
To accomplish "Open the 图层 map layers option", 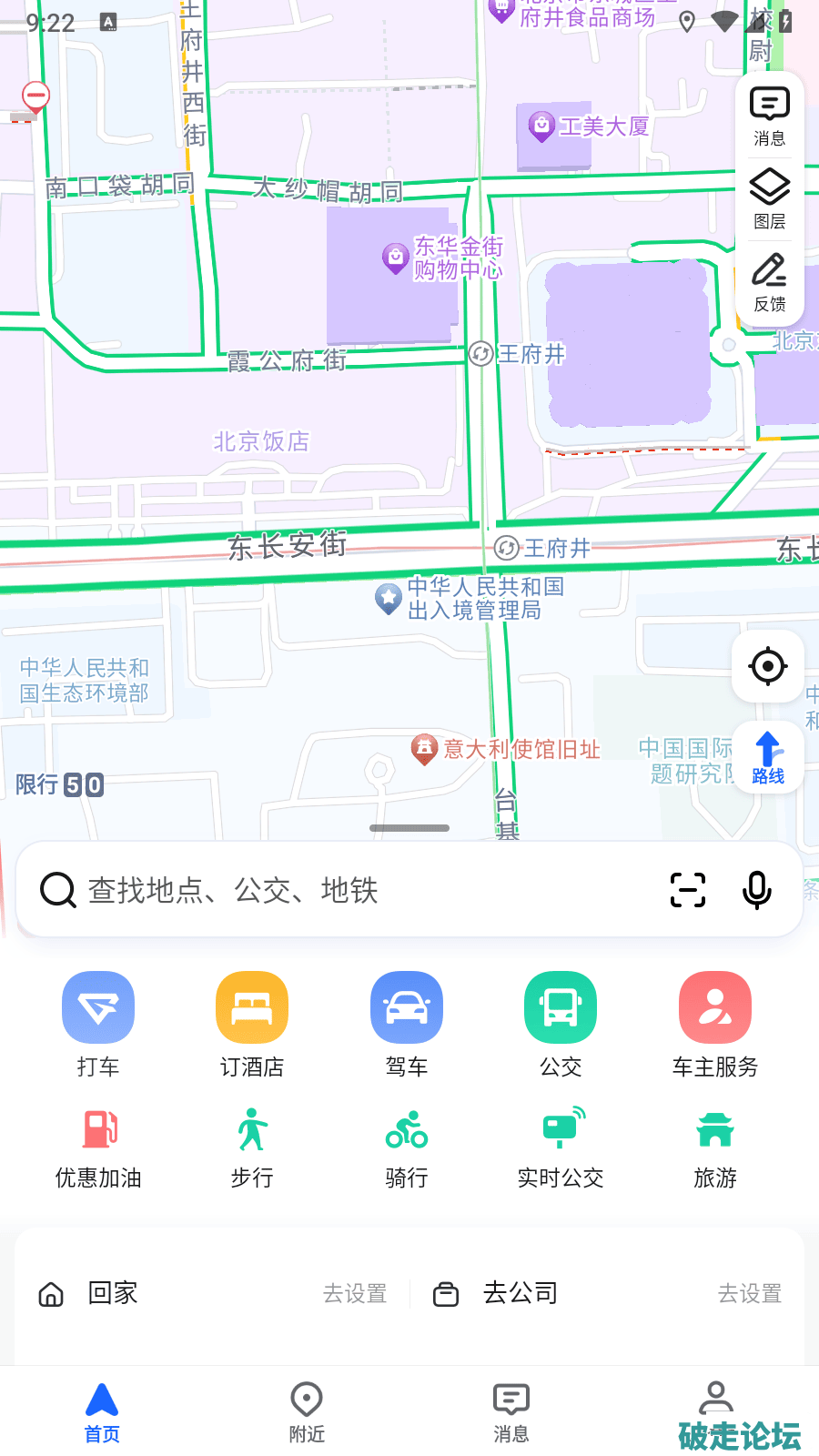I will (x=769, y=198).
